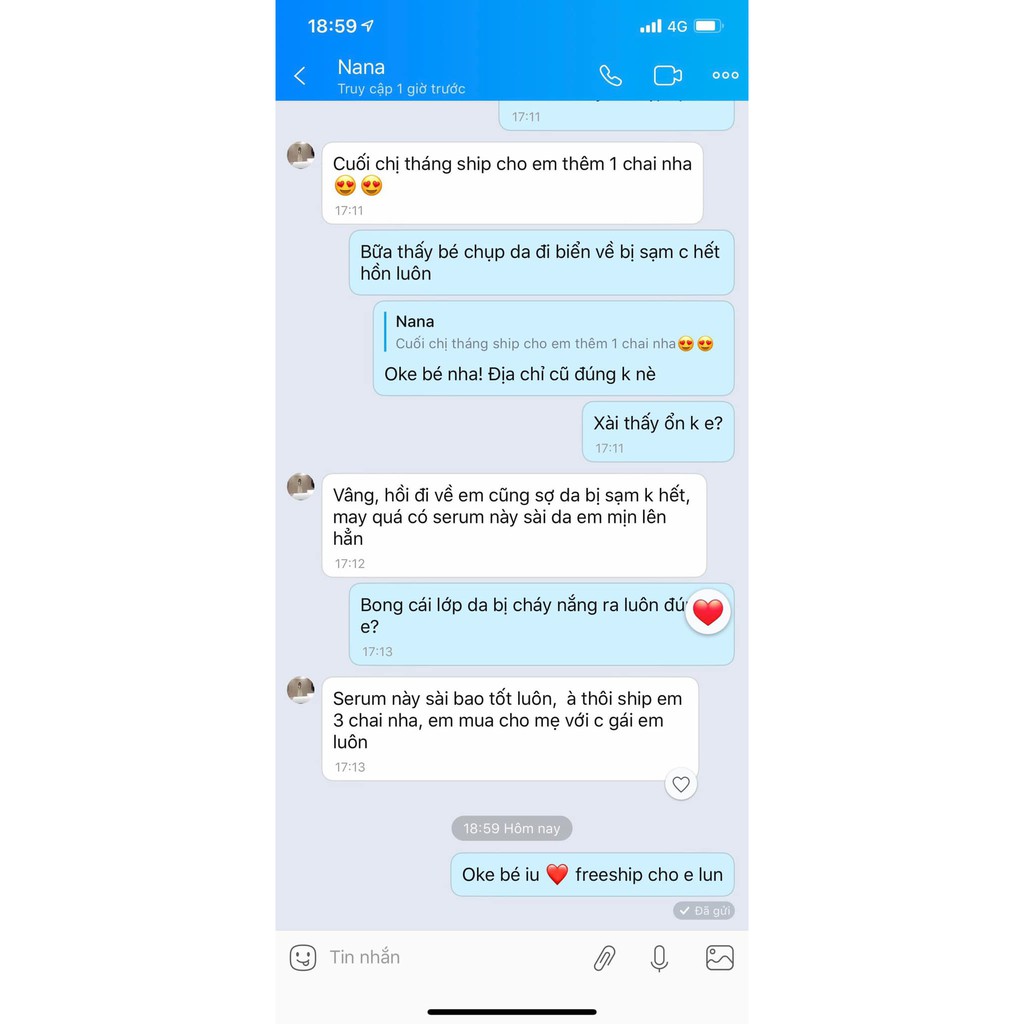Record a voice message with the microphone
This screenshot has height=1024, width=1024.
click(659, 958)
